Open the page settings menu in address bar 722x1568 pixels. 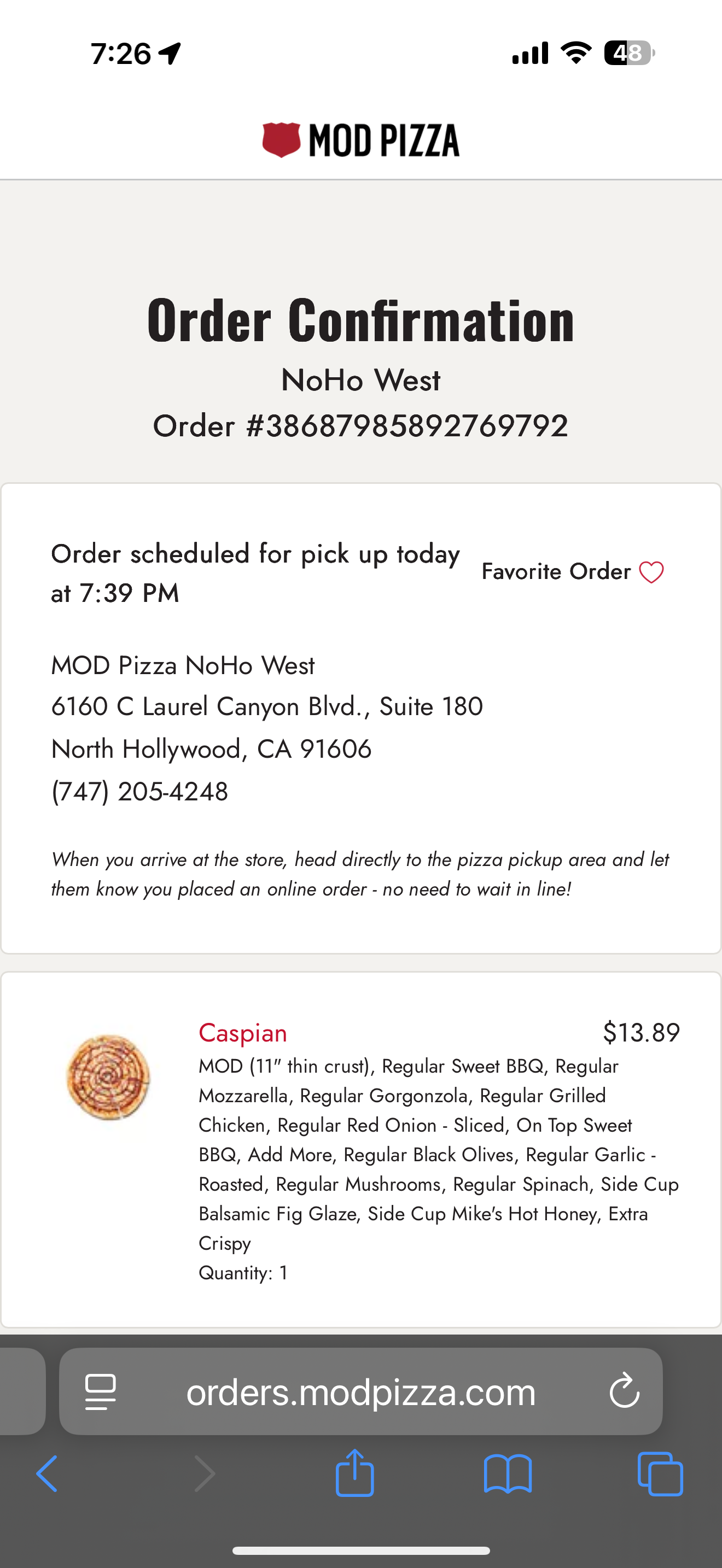pos(101,1391)
